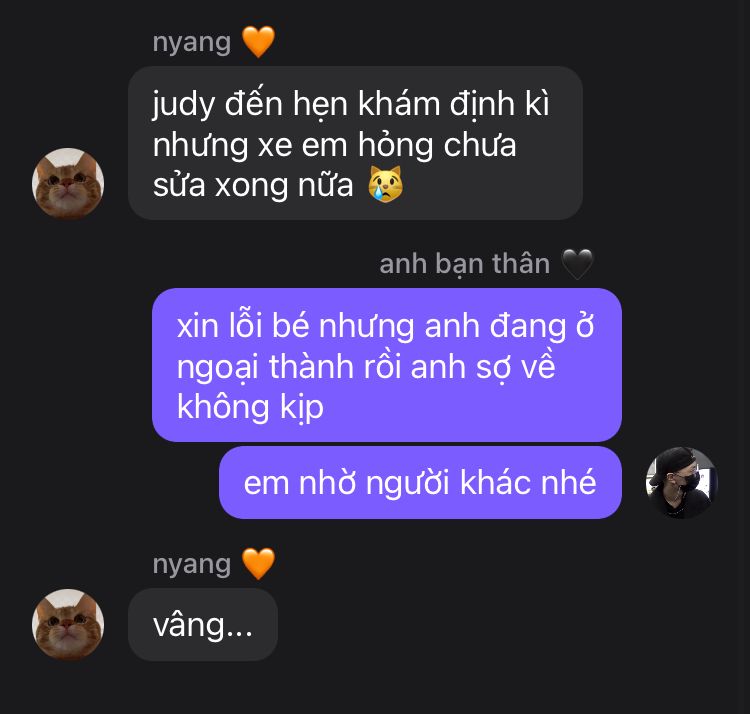The height and width of the screenshot is (714, 750).
Task: Open nyang's cat avatar beside the judy message
Action: 68,184
